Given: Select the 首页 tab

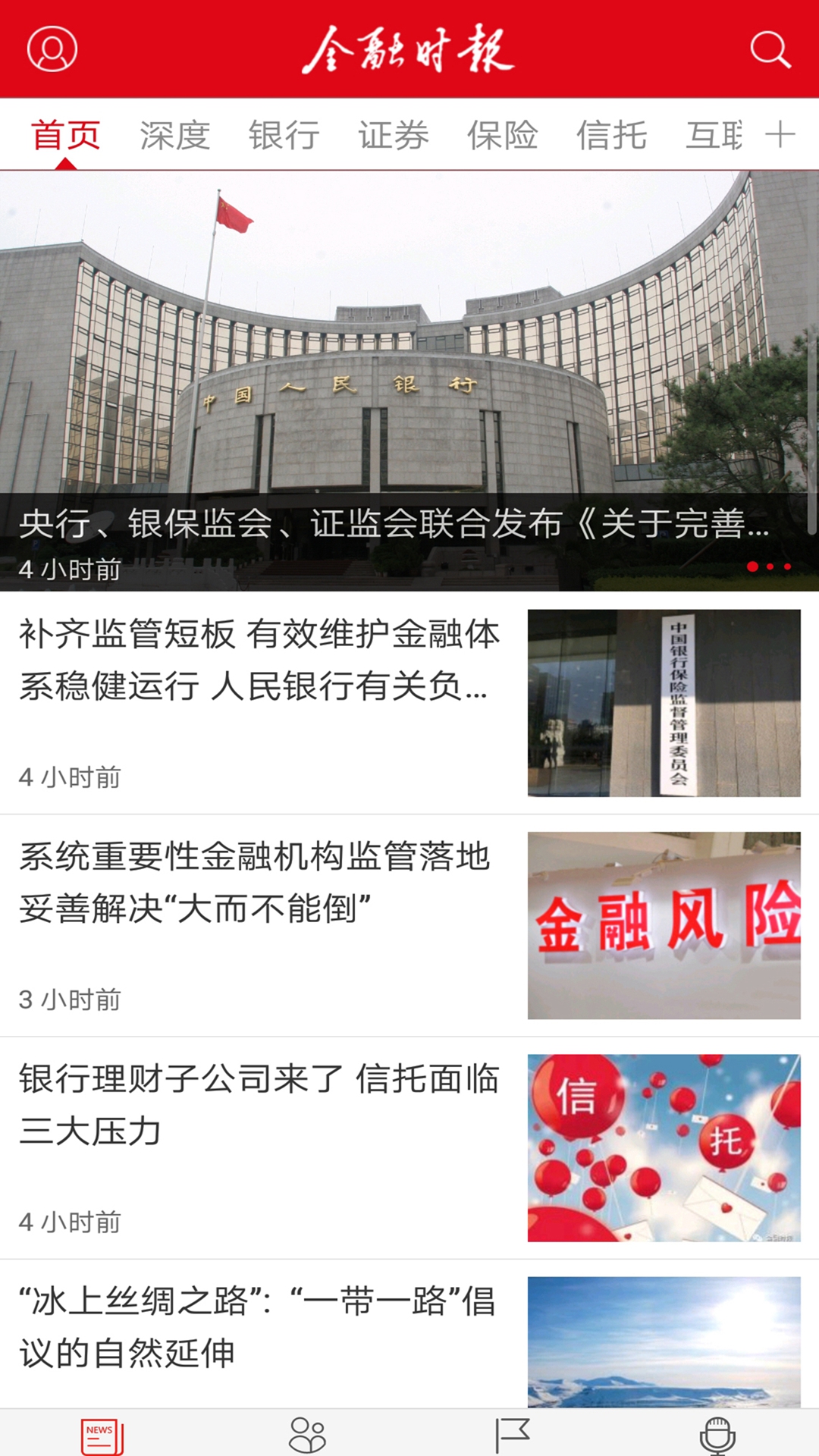Looking at the screenshot, I should point(66,136).
